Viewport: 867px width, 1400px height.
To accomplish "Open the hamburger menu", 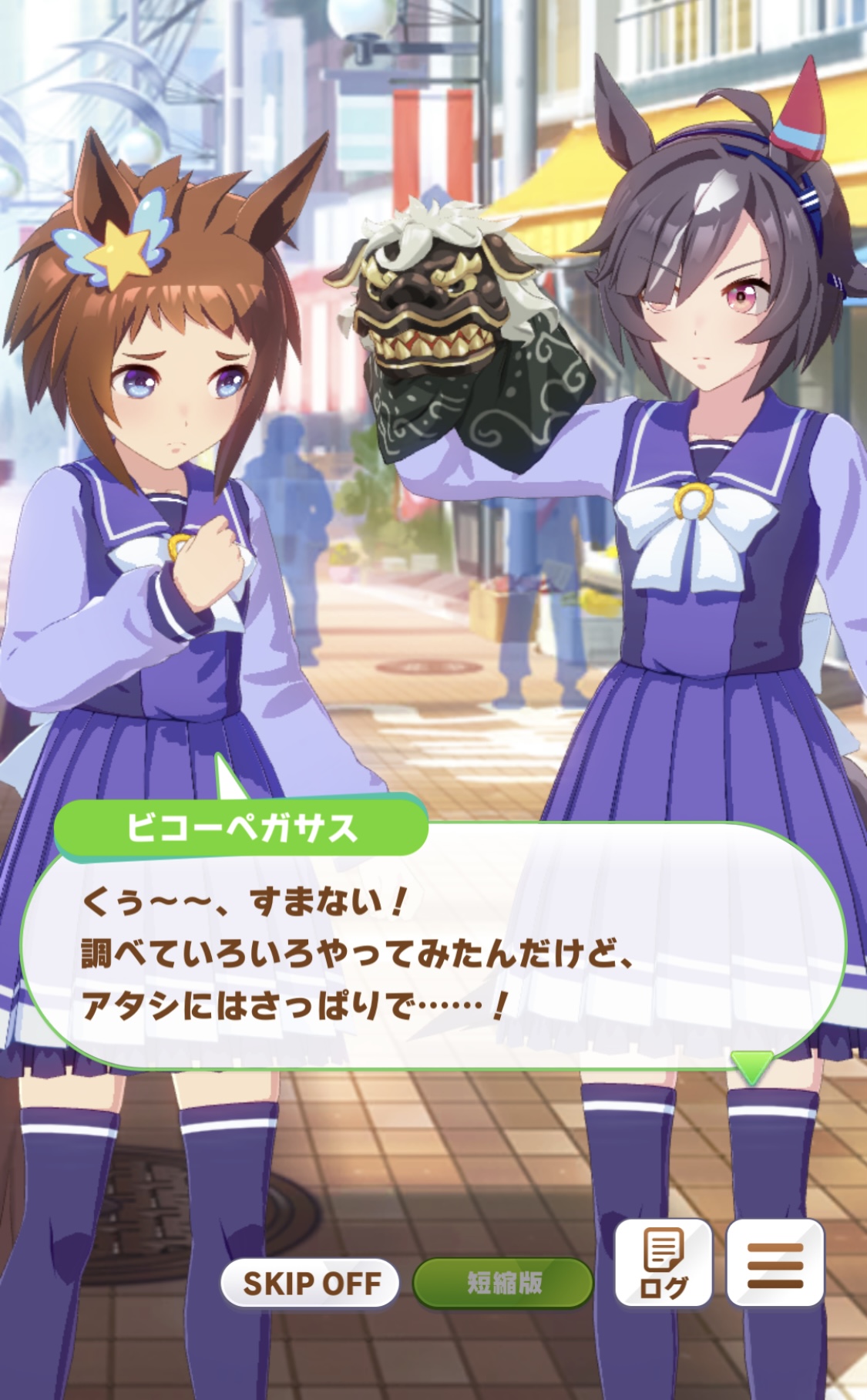I will pyautogui.click(x=775, y=1263).
